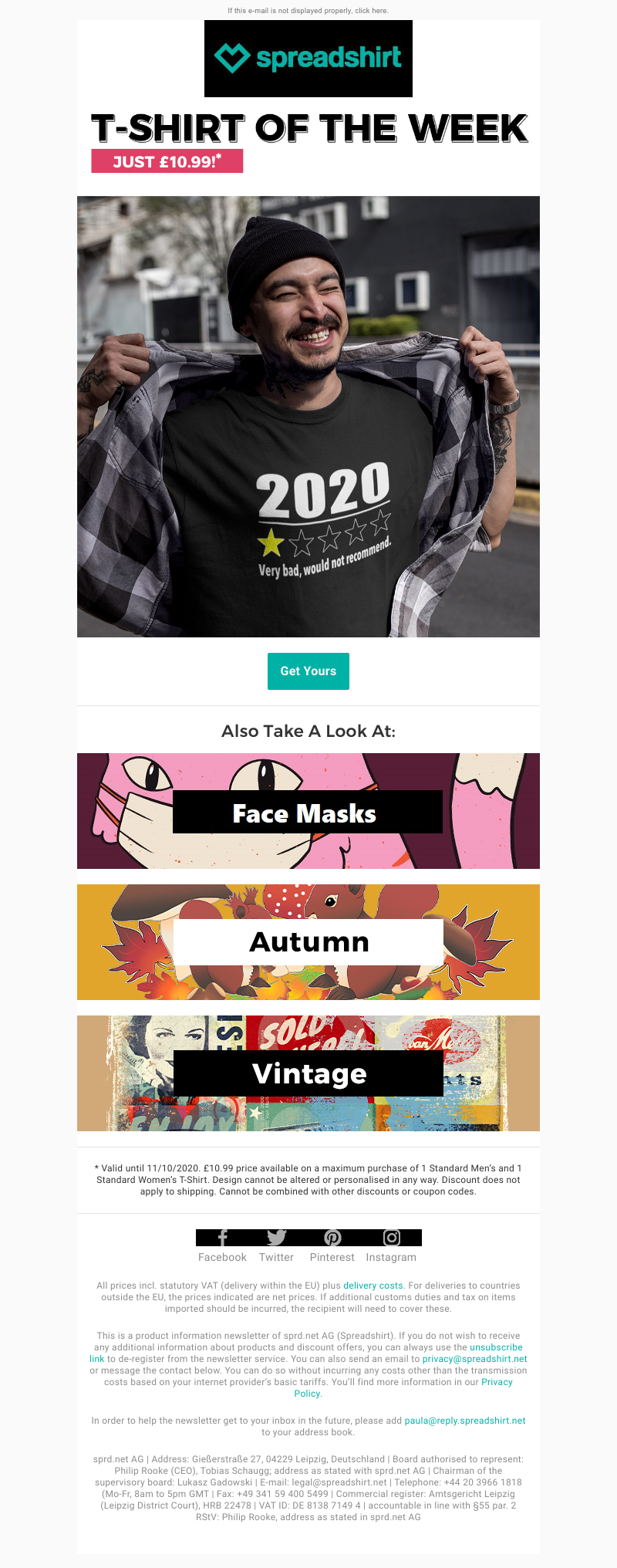This screenshot has width=617, height=1568.
Task: Tap the unsubscribe link
Action: [x=496, y=1347]
